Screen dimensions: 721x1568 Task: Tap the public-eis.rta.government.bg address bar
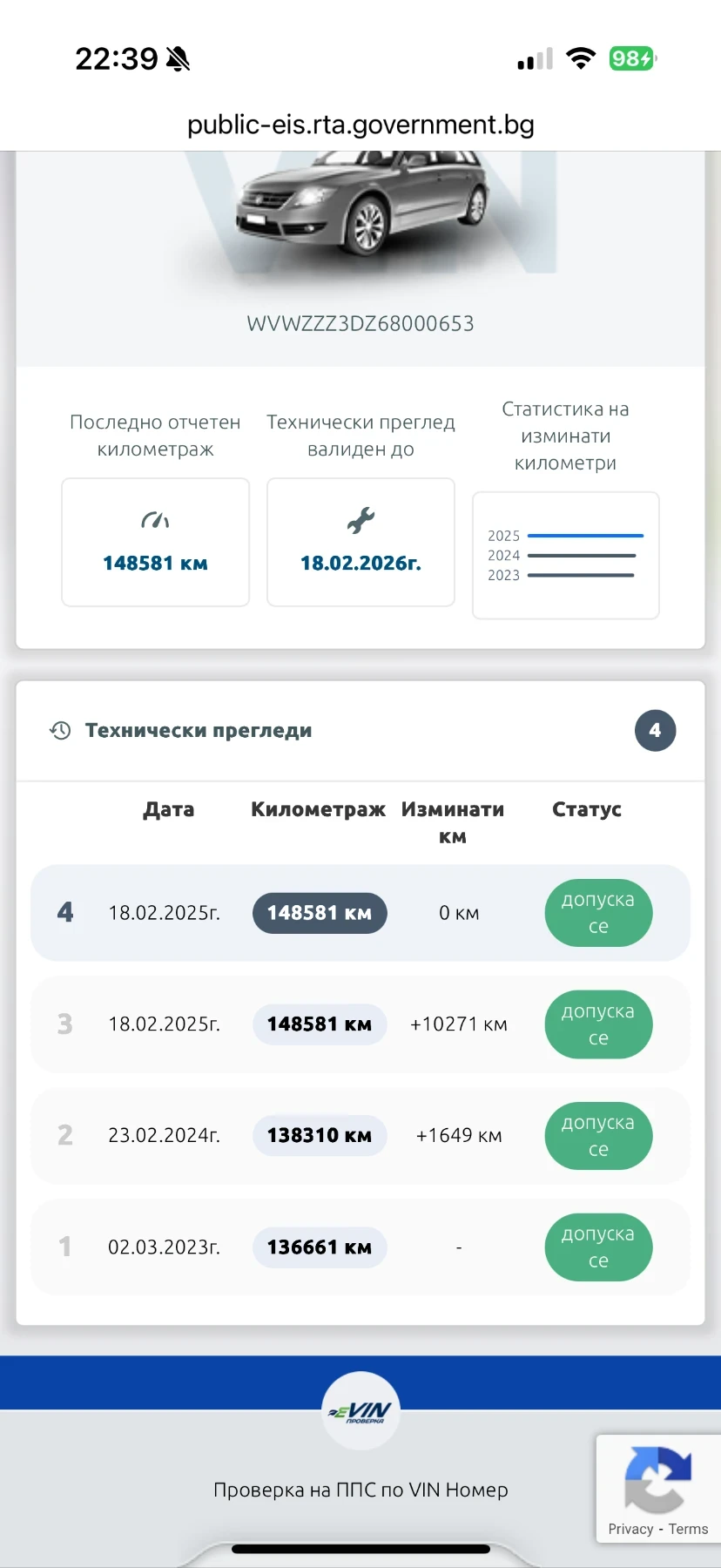(x=360, y=125)
